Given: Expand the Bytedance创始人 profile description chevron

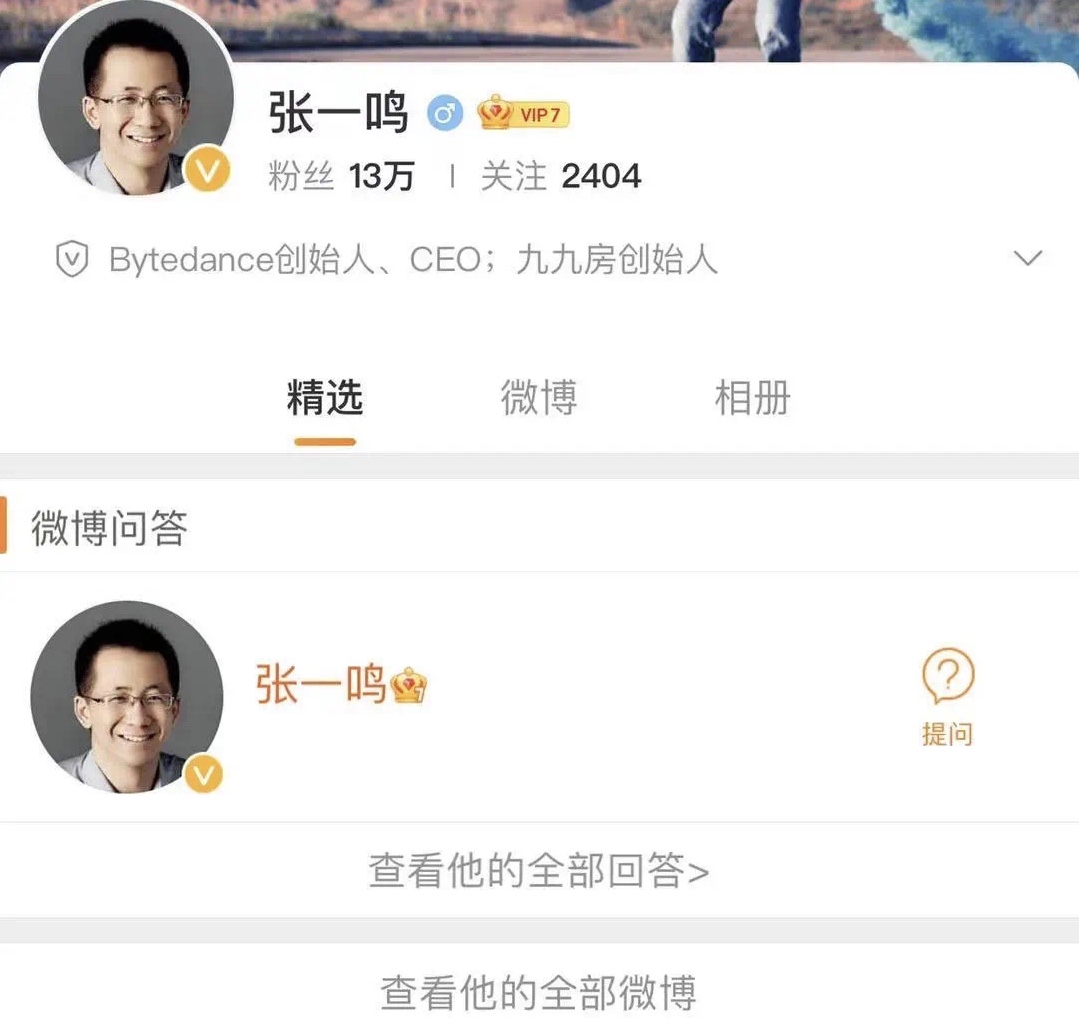Looking at the screenshot, I should (1027, 259).
